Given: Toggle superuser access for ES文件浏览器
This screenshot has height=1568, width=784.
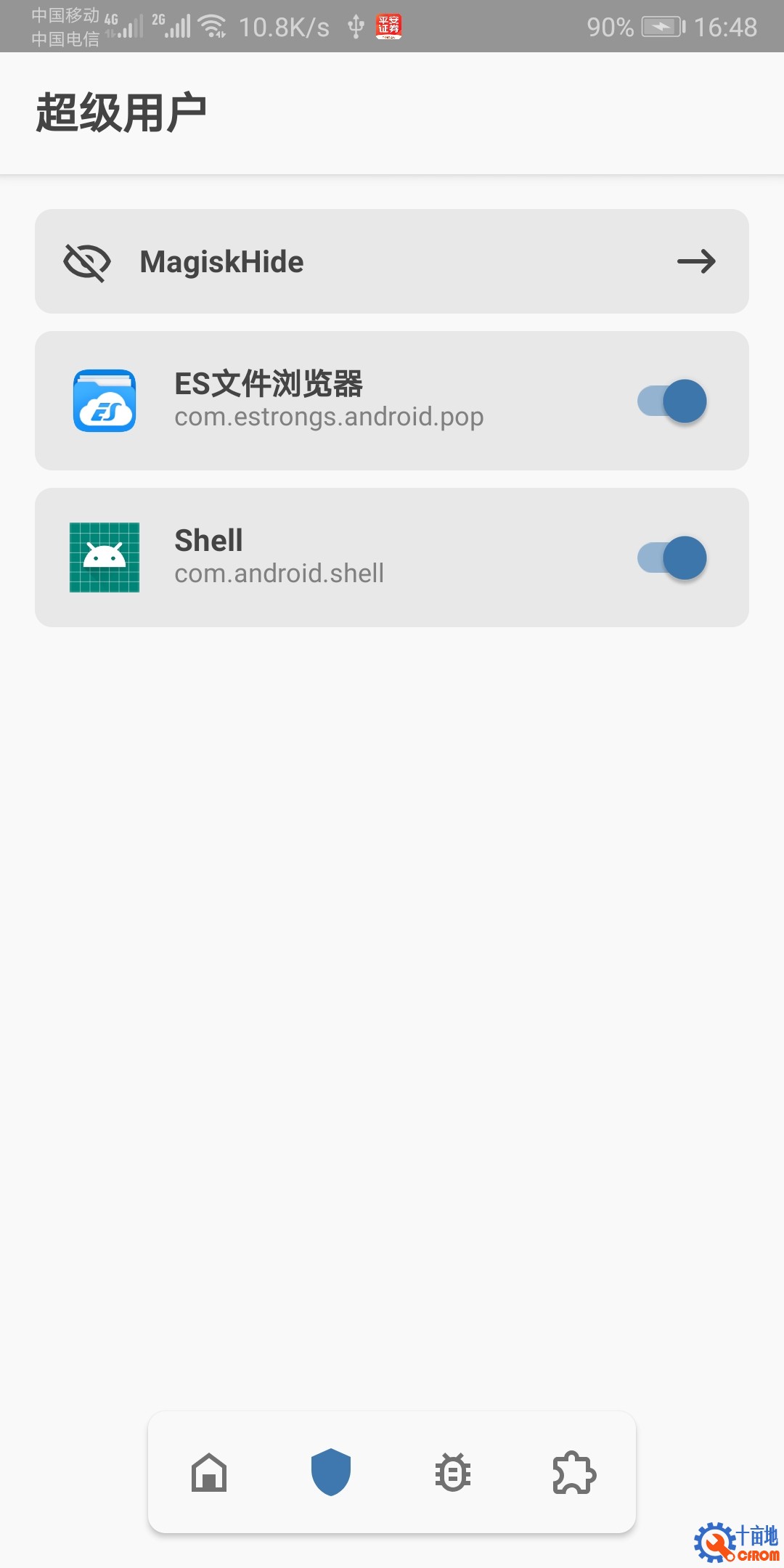Looking at the screenshot, I should (672, 401).
